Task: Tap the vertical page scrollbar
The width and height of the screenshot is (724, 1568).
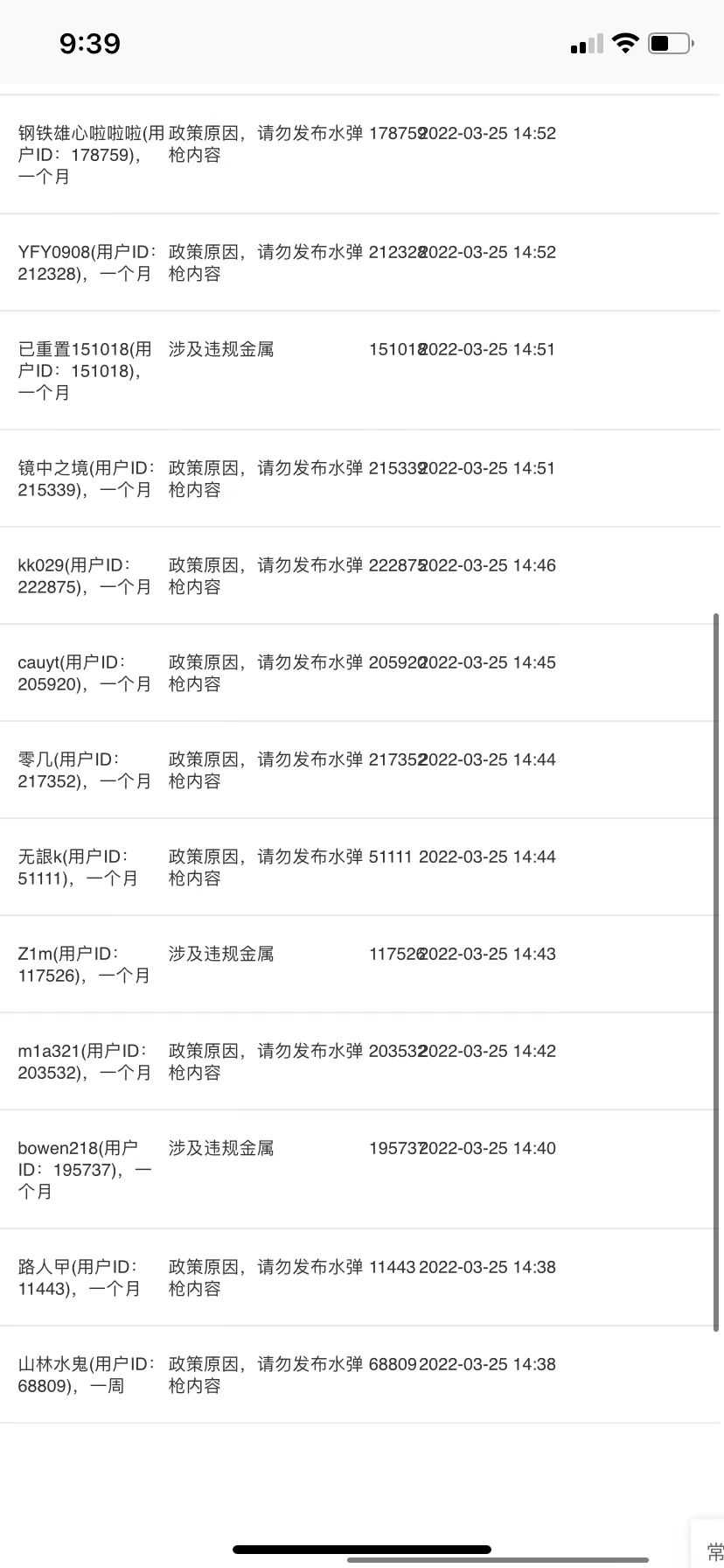Action: coord(717,973)
